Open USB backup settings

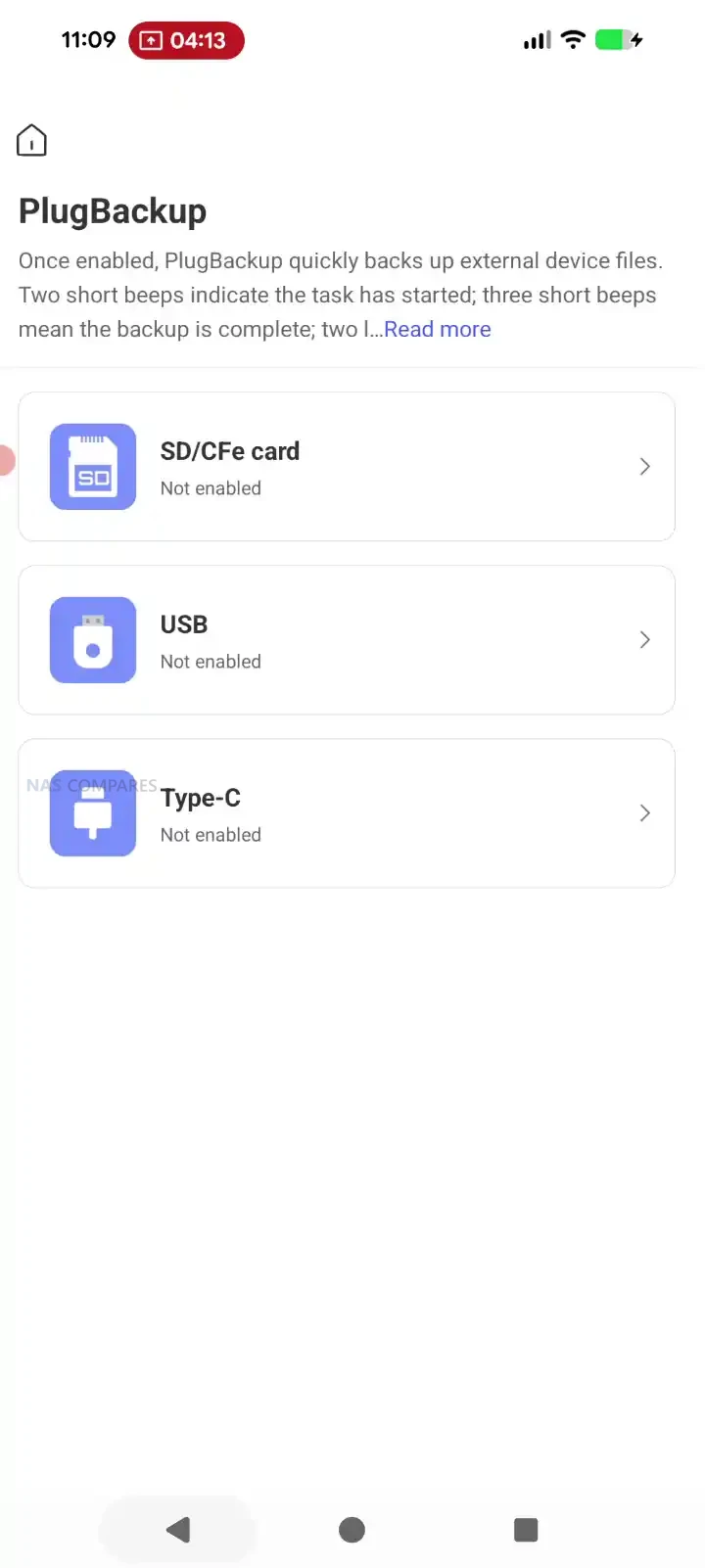[347, 640]
